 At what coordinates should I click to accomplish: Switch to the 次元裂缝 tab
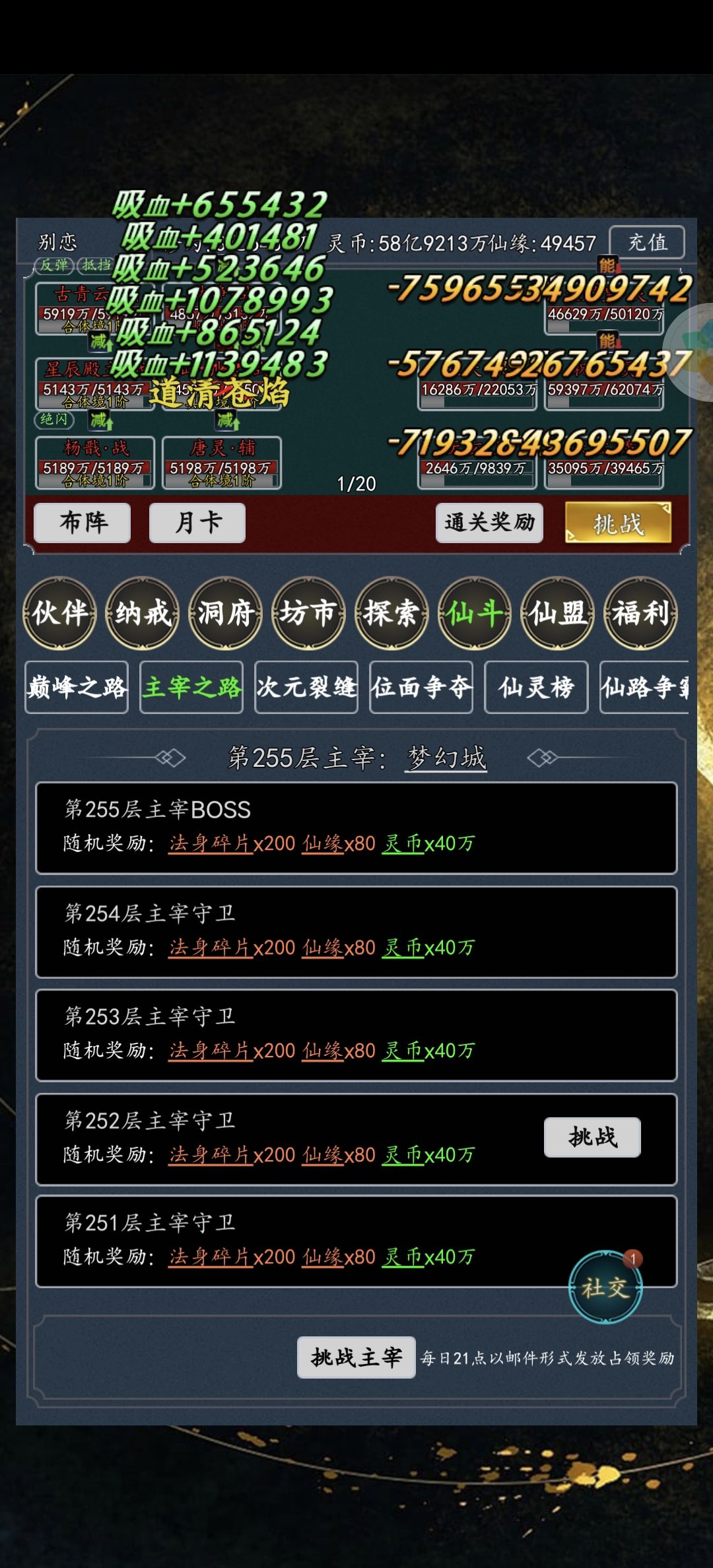click(x=306, y=688)
